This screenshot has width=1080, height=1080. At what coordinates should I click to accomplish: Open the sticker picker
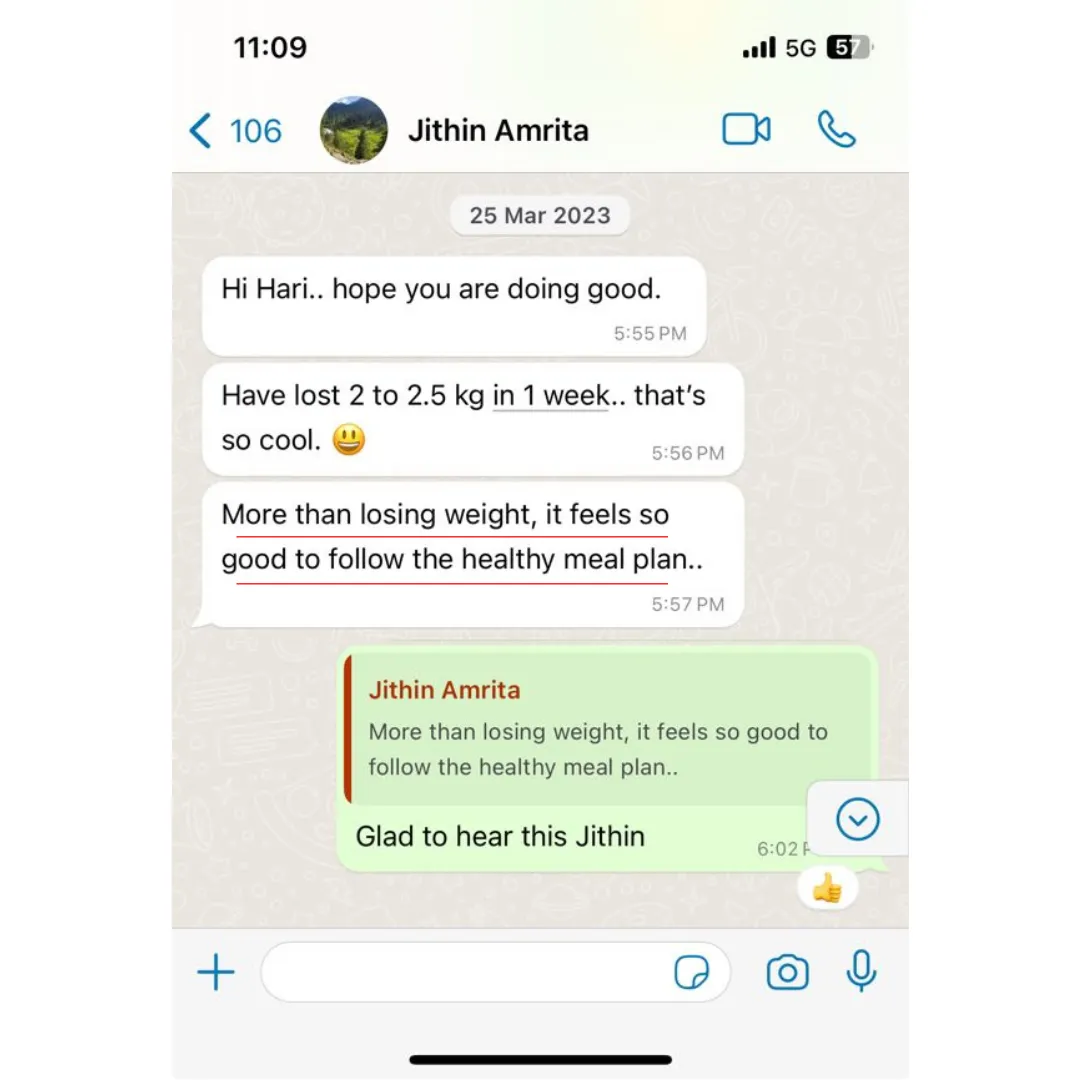click(x=691, y=972)
